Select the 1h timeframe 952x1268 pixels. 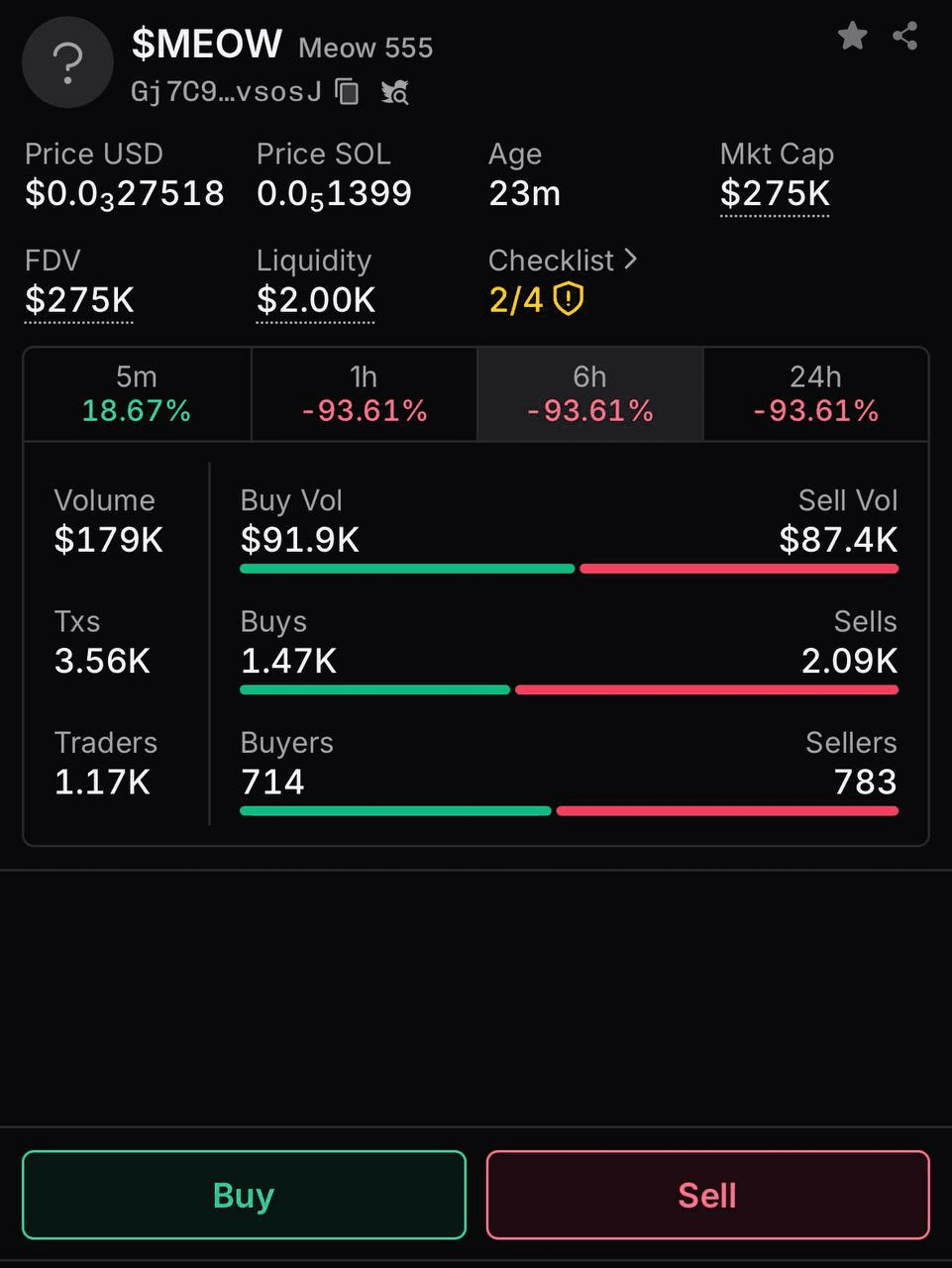364,393
